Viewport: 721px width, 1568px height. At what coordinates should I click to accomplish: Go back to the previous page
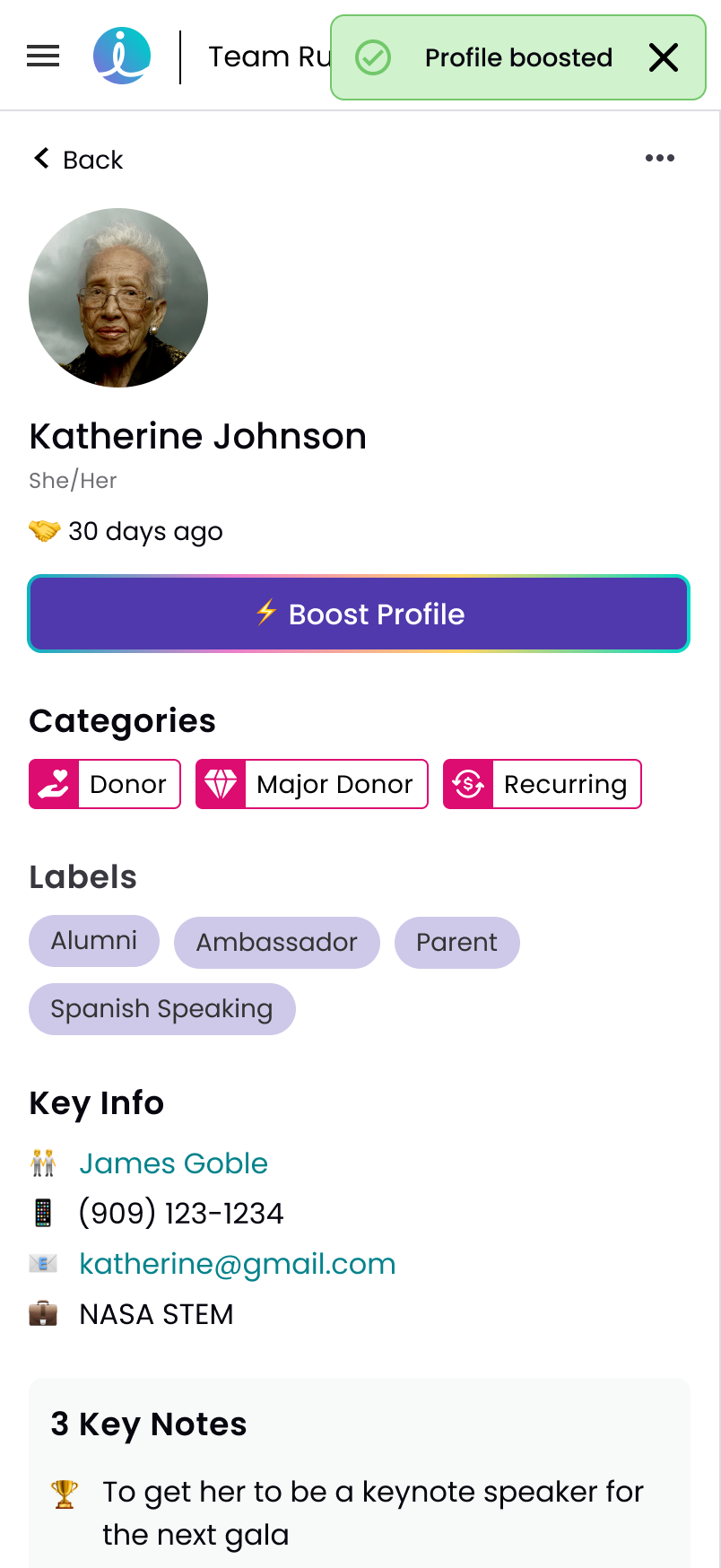point(78,160)
